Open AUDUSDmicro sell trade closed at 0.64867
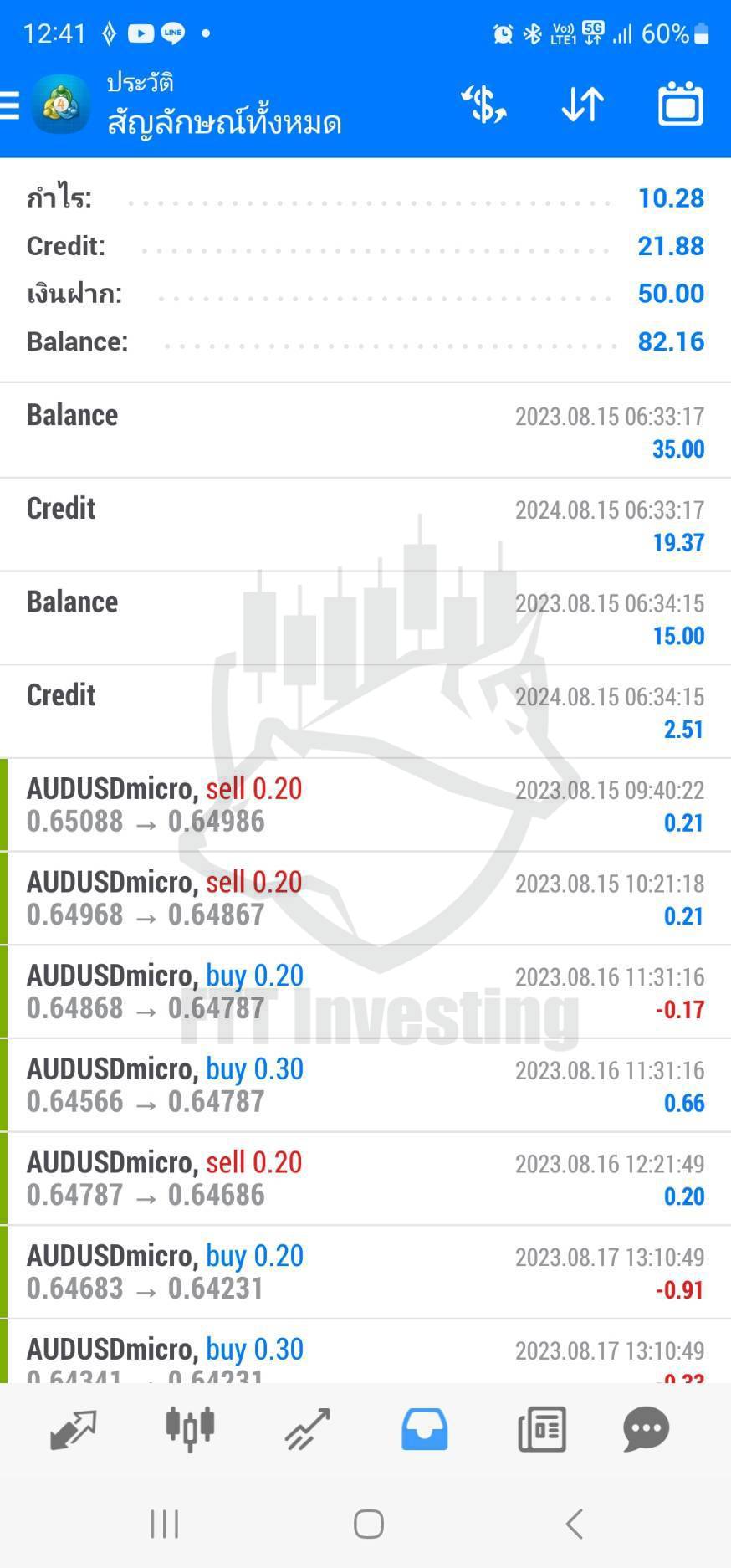 point(365,899)
